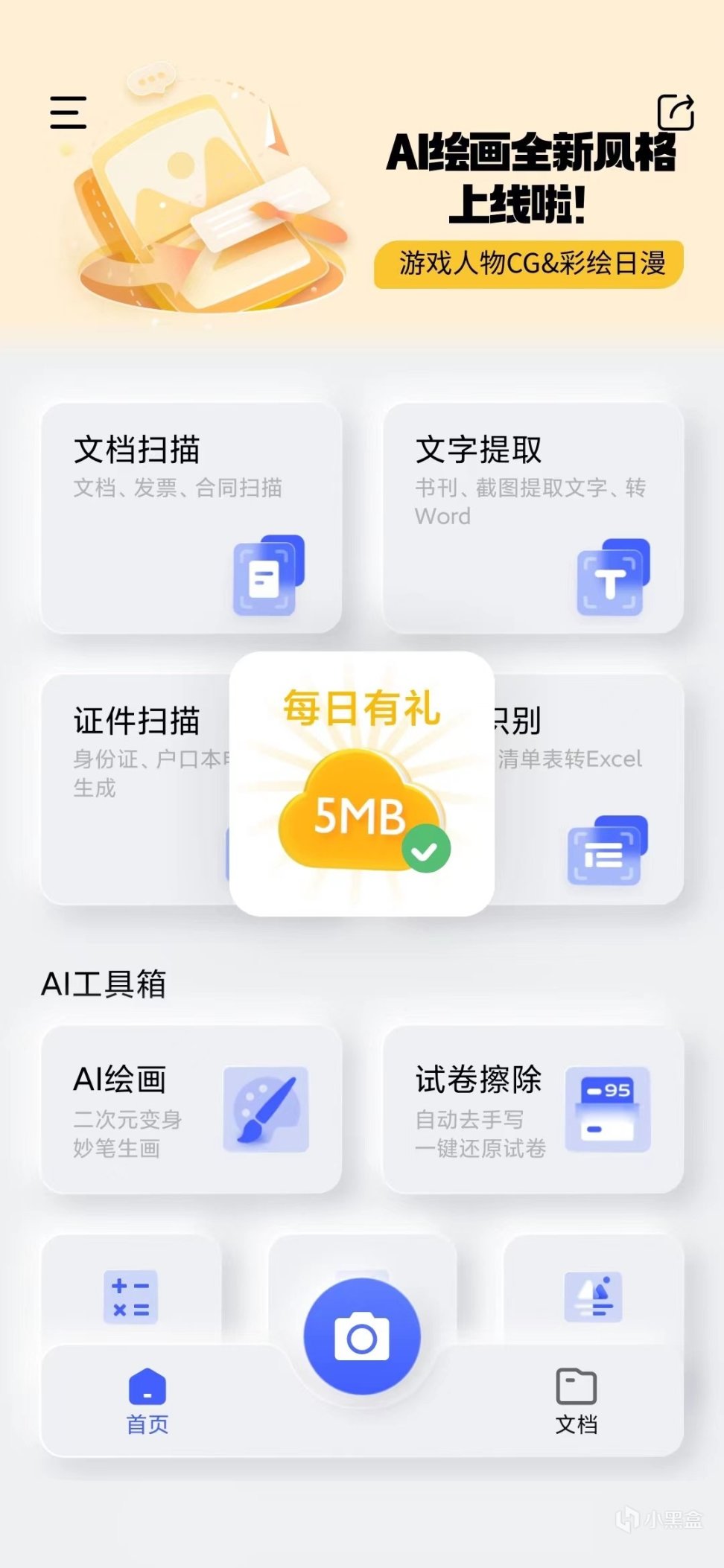Image resolution: width=724 pixels, height=1568 pixels.
Task: Launch the AI绘画 tool
Action: tap(191, 1109)
